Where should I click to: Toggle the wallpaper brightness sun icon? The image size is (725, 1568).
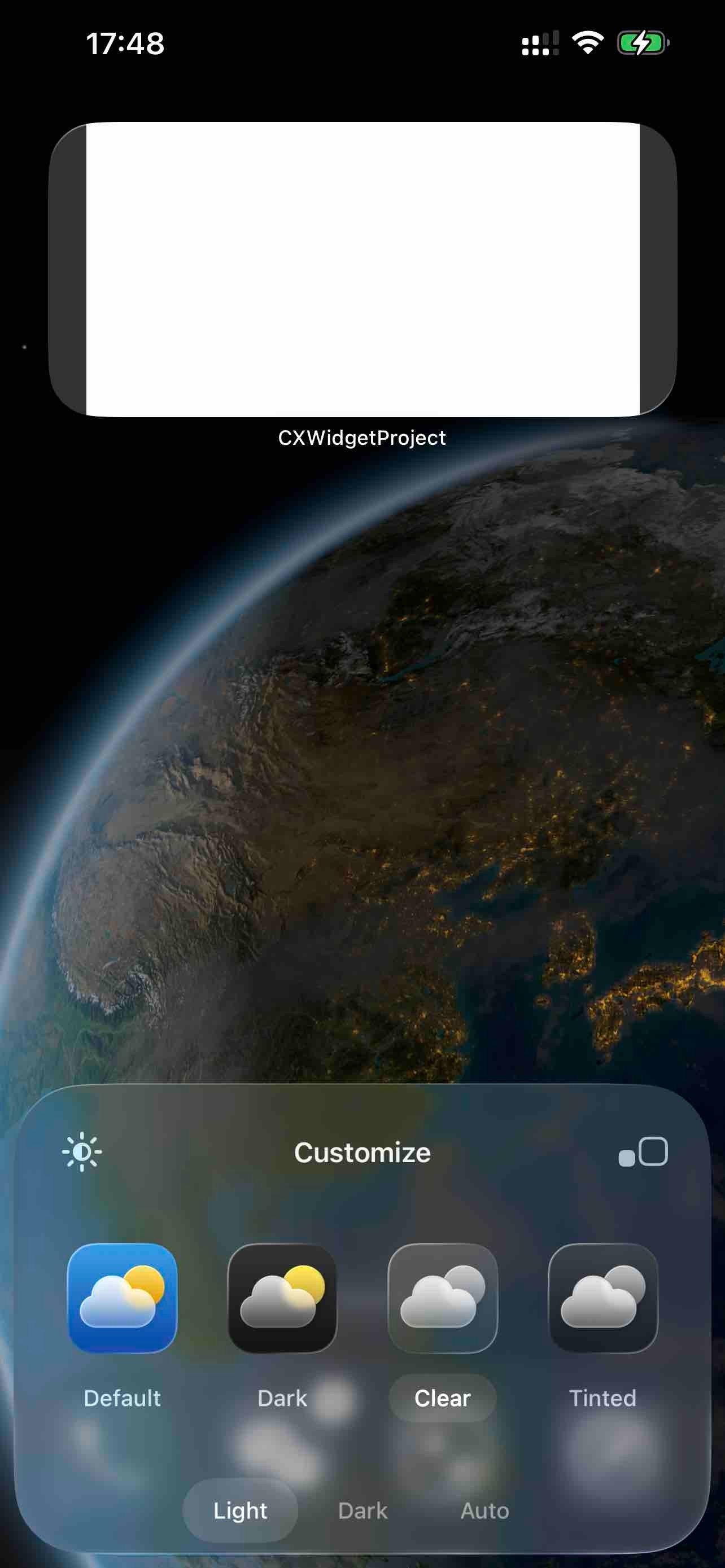tap(82, 1152)
